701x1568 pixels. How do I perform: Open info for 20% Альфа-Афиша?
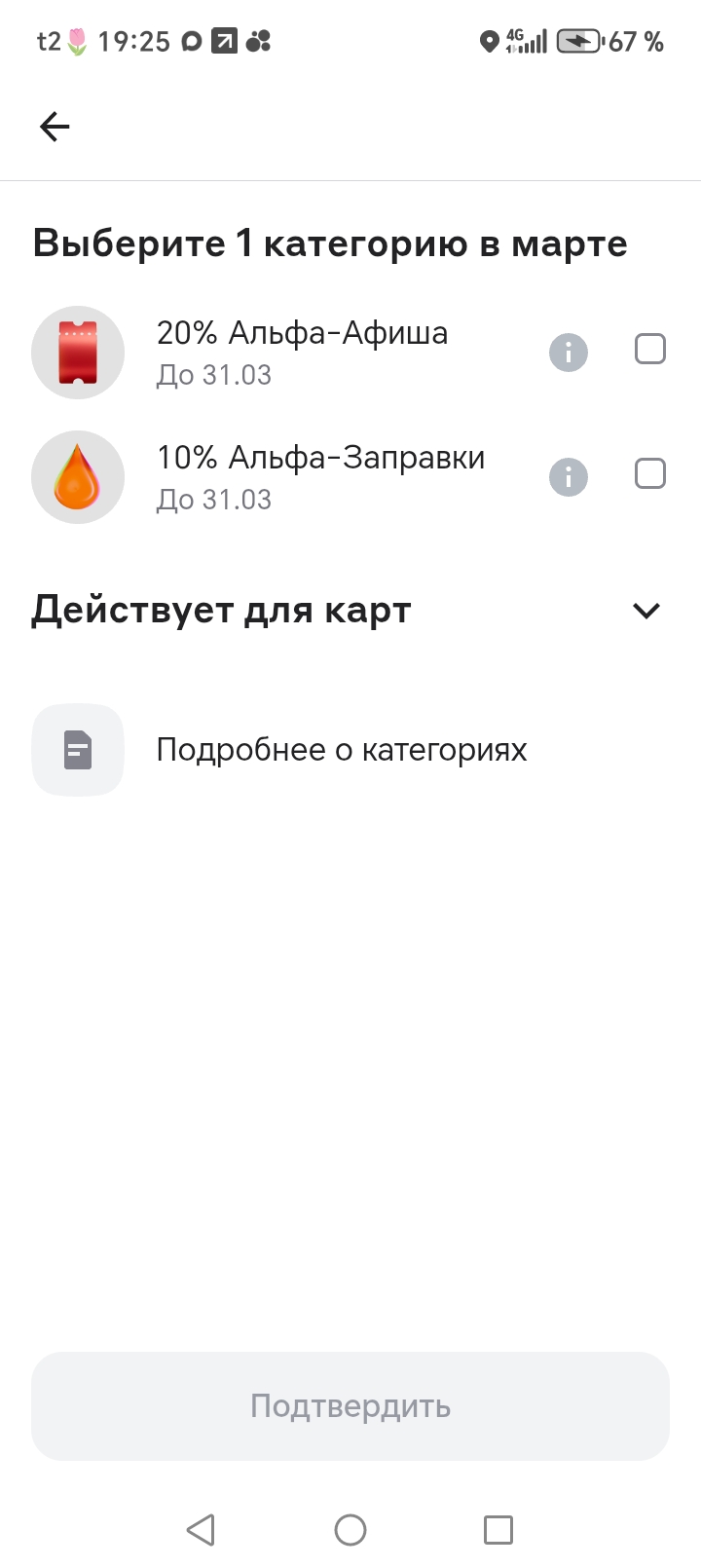click(x=569, y=352)
